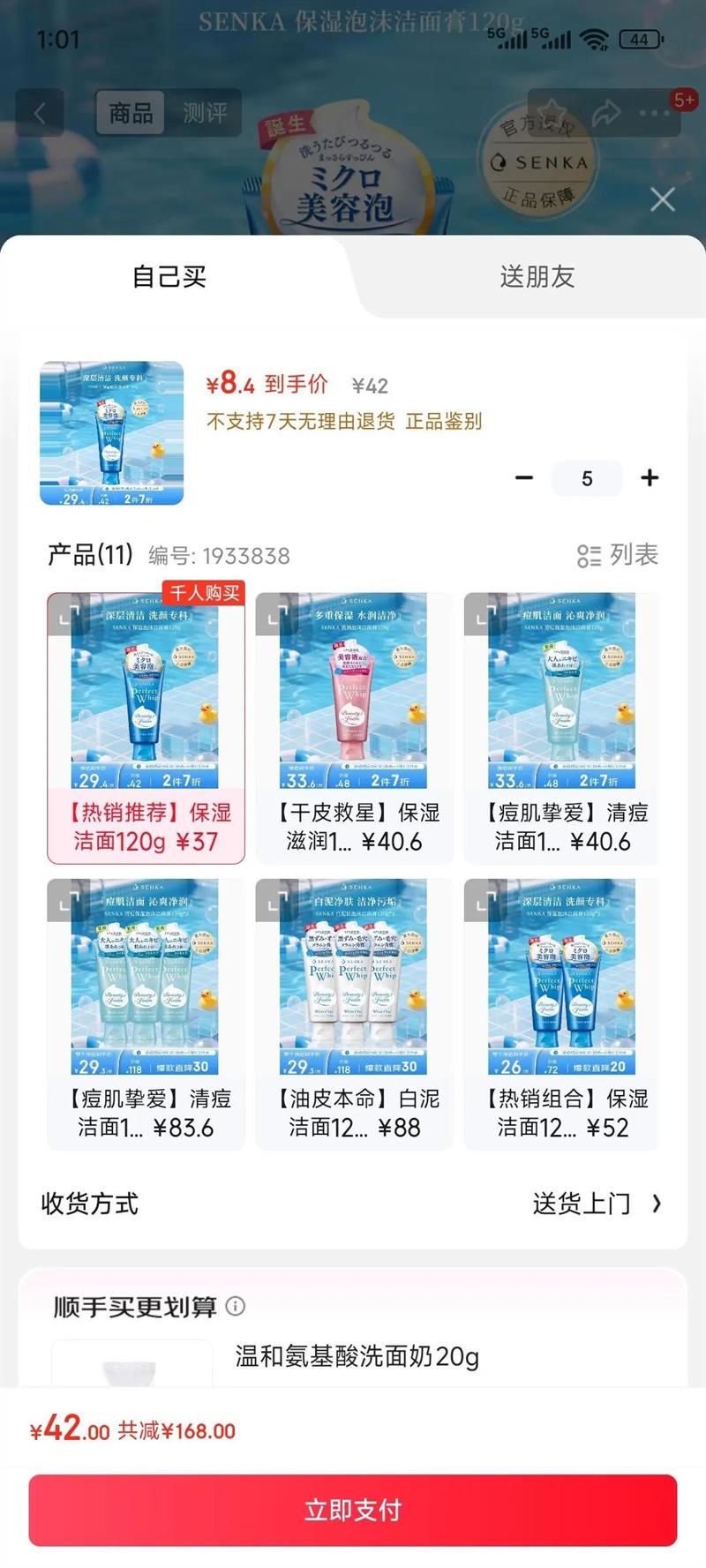Open 温和氨基酸洗面奶20g add-on item
Screen dimensions: 706x1568
[x=357, y=1357]
